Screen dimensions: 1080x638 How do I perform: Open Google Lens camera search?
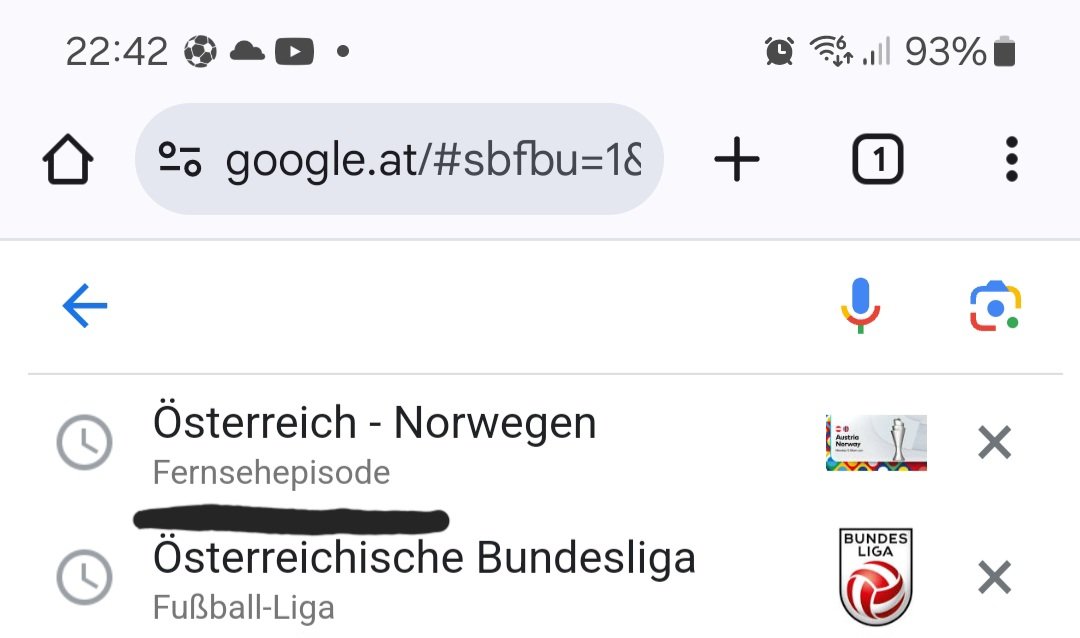click(x=995, y=306)
